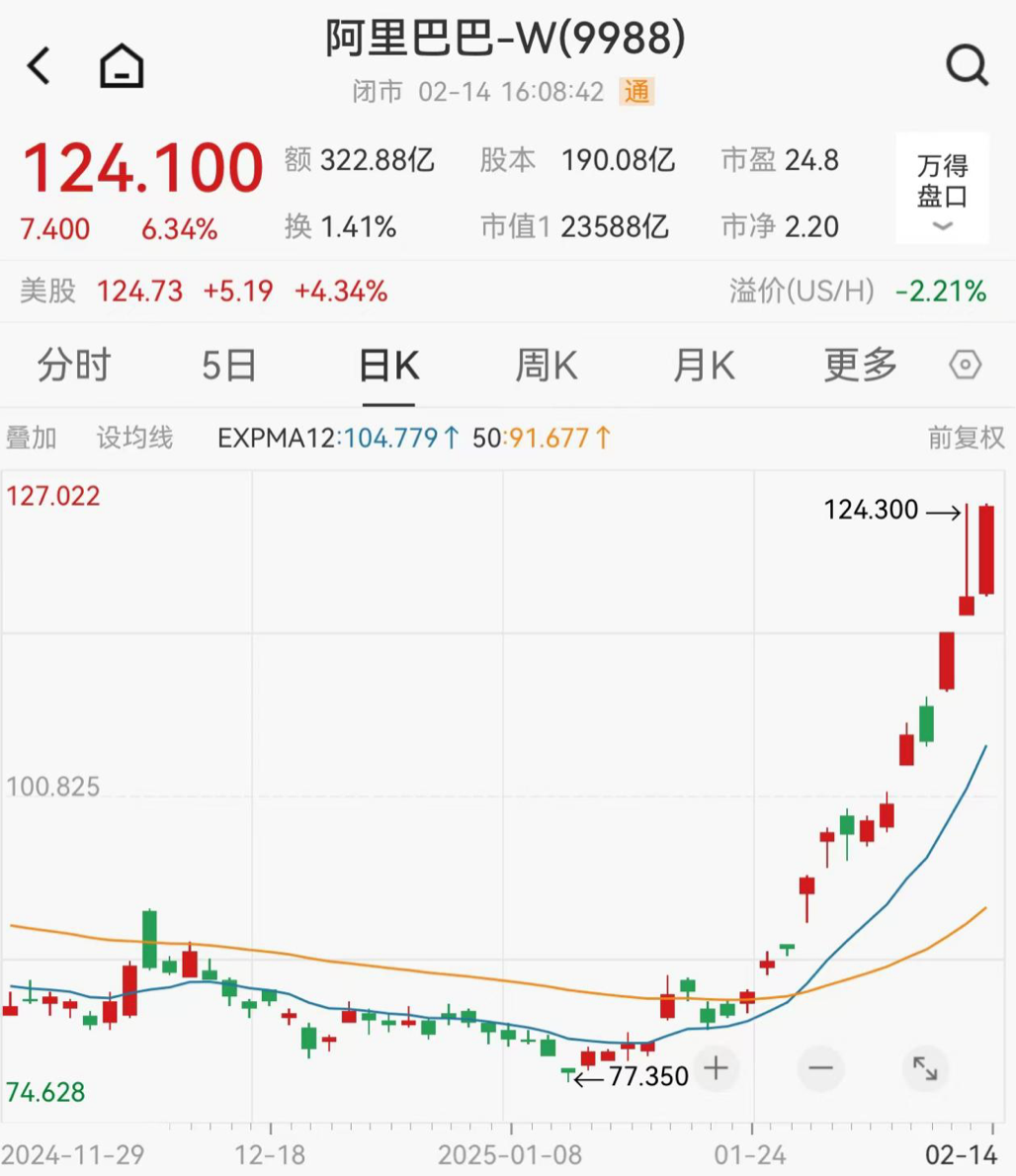Switch to the 月K chart
Image resolution: width=1016 pixels, height=1176 pixels.
[704, 367]
